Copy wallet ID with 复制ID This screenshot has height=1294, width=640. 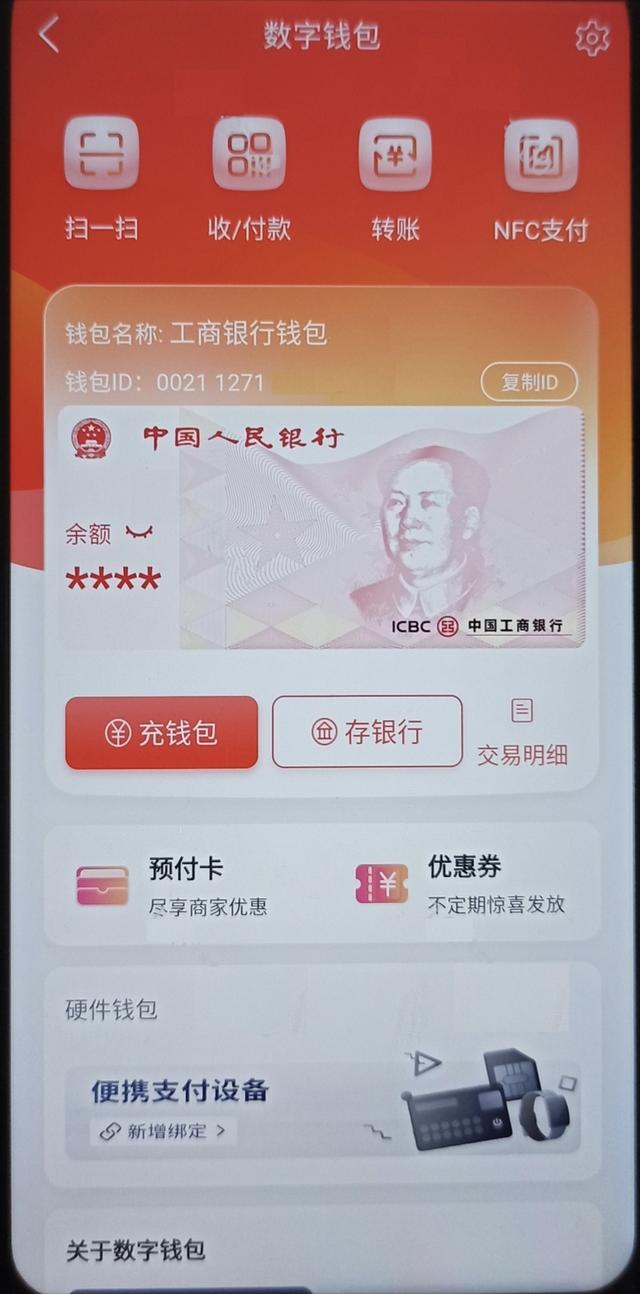pos(529,382)
